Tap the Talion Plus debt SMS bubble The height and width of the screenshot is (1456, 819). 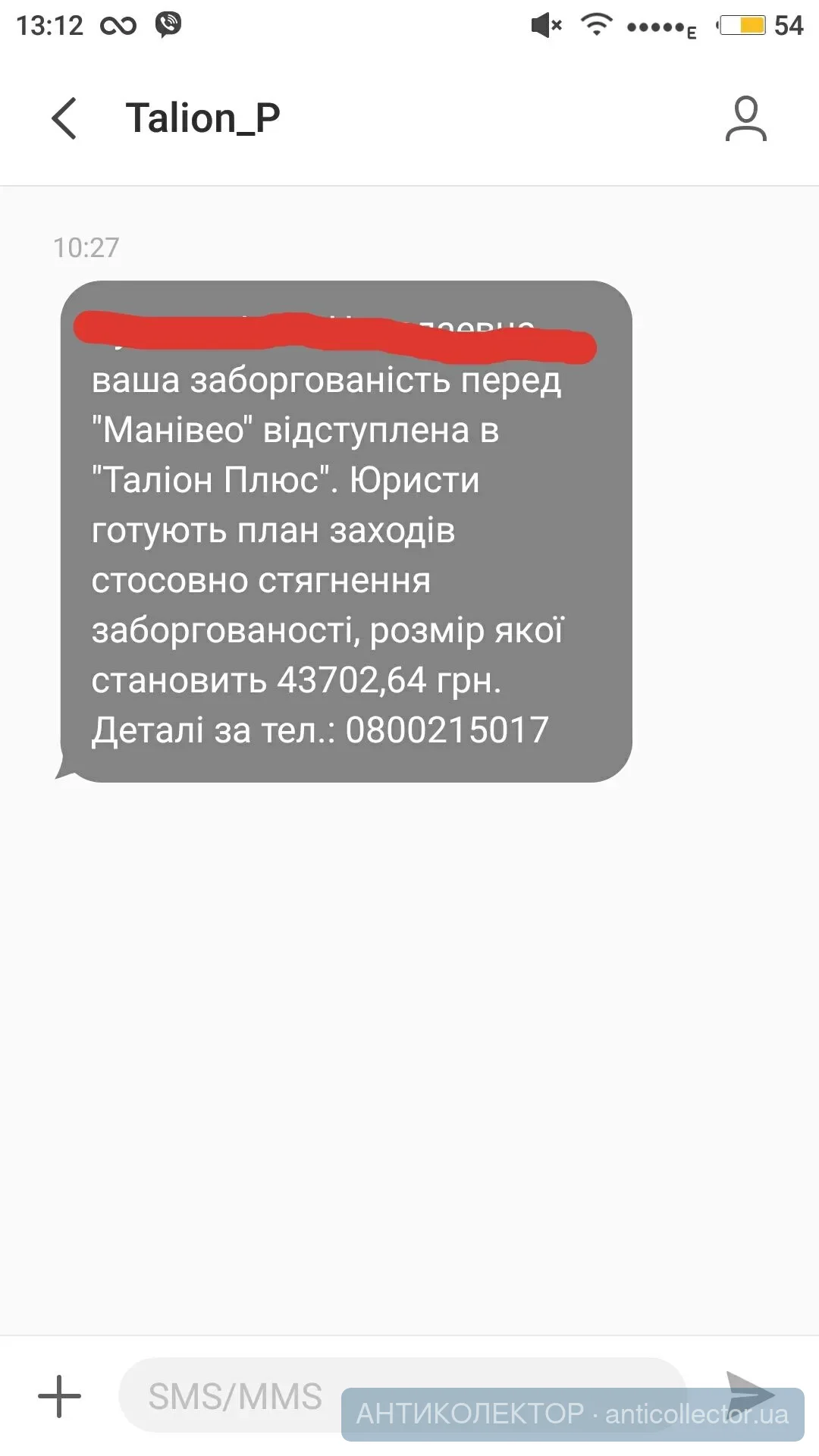[346, 531]
